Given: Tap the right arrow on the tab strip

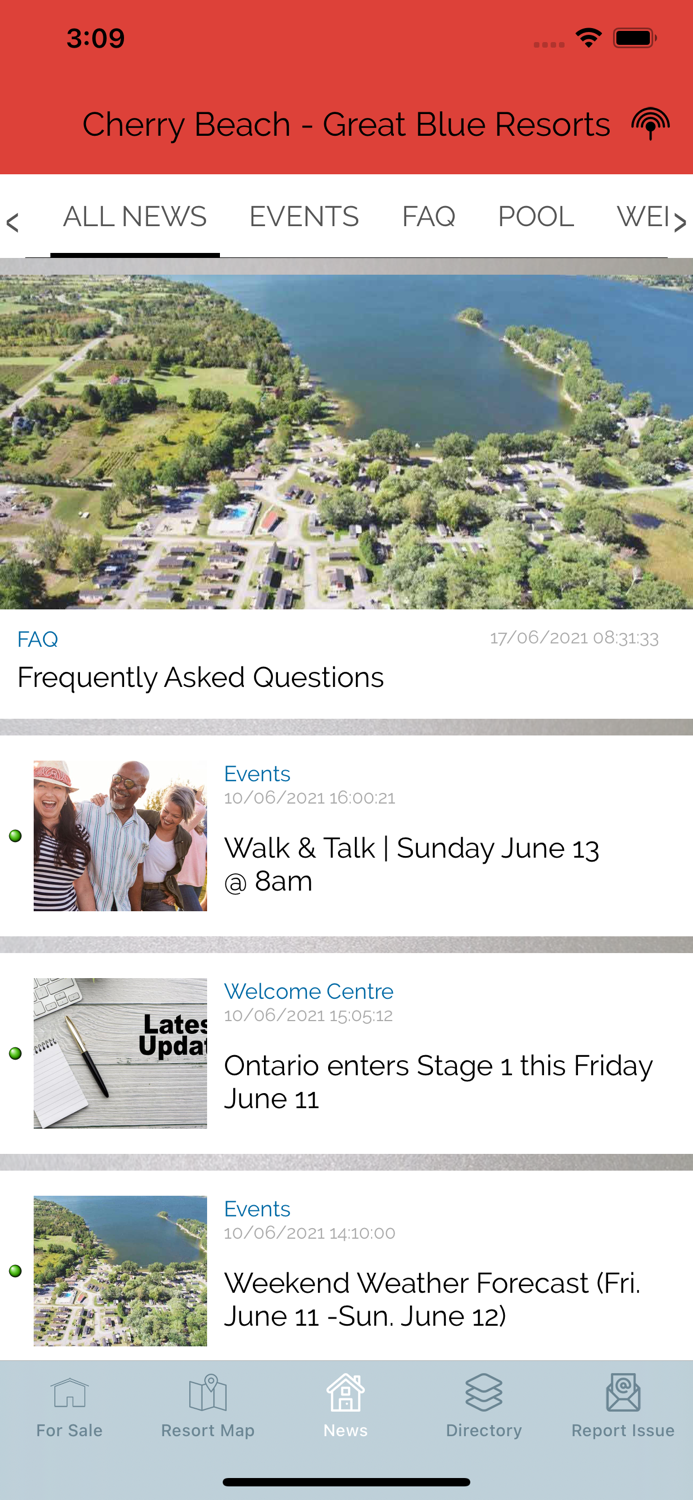Looking at the screenshot, I should coord(680,222).
